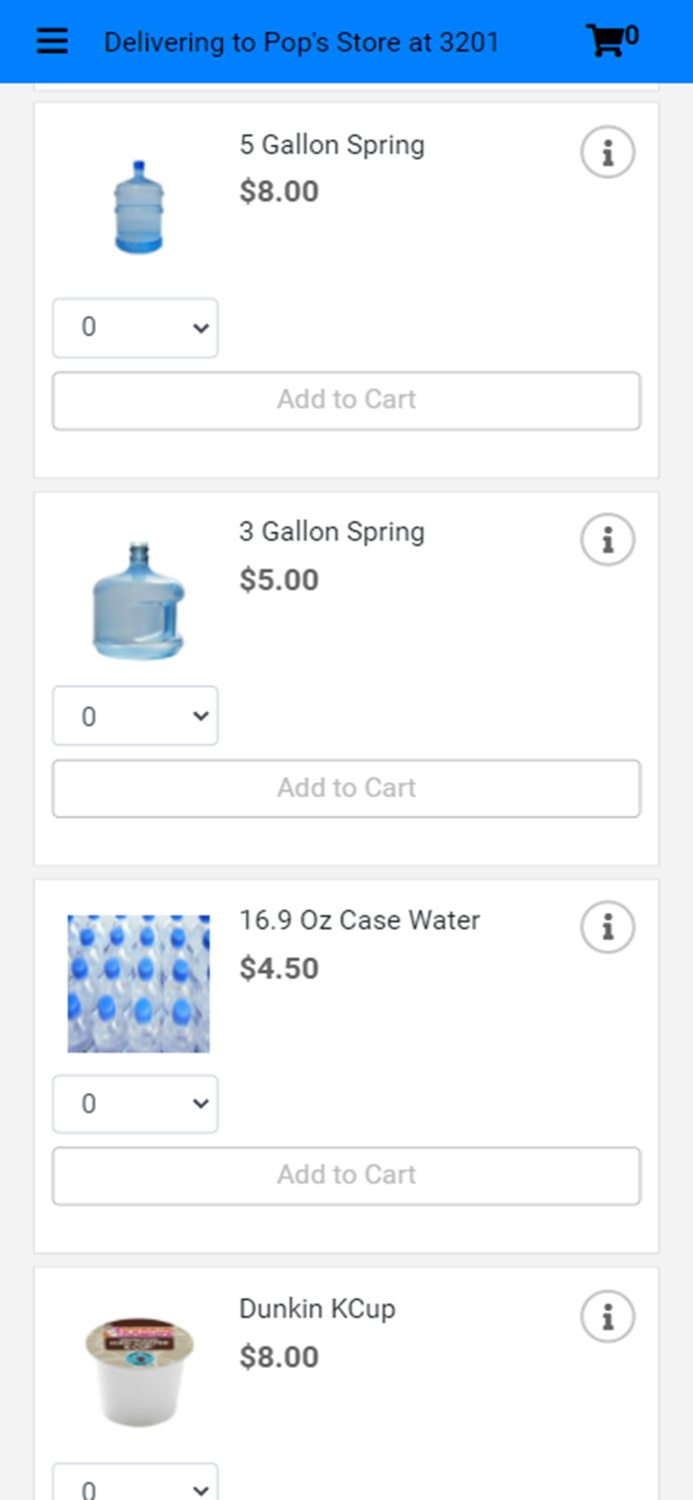Screen dimensions: 693x1500
Task: View info for 3 Gallon Spring
Action: pyautogui.click(x=607, y=540)
